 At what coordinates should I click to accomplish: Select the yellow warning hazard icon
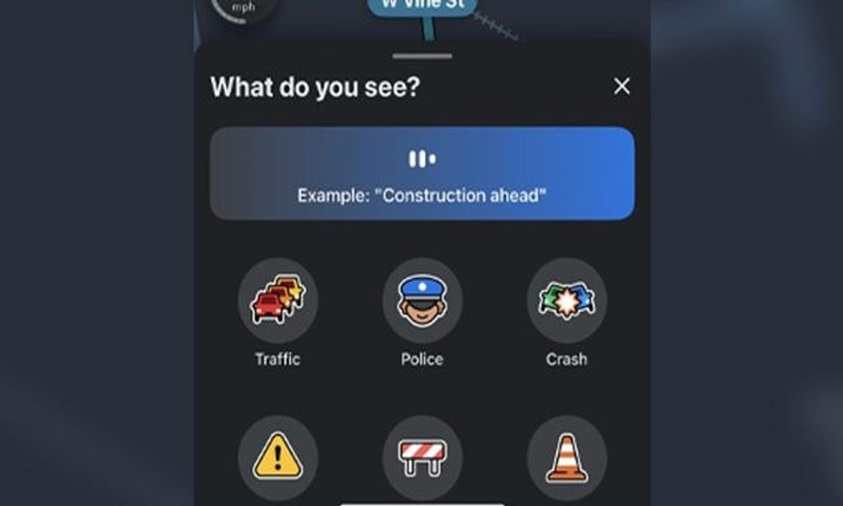click(x=278, y=457)
